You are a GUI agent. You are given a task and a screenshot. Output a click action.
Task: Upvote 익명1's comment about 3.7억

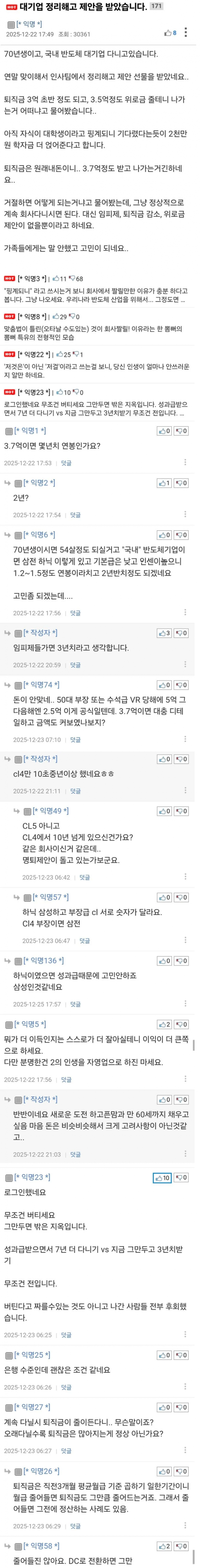click(164, 431)
